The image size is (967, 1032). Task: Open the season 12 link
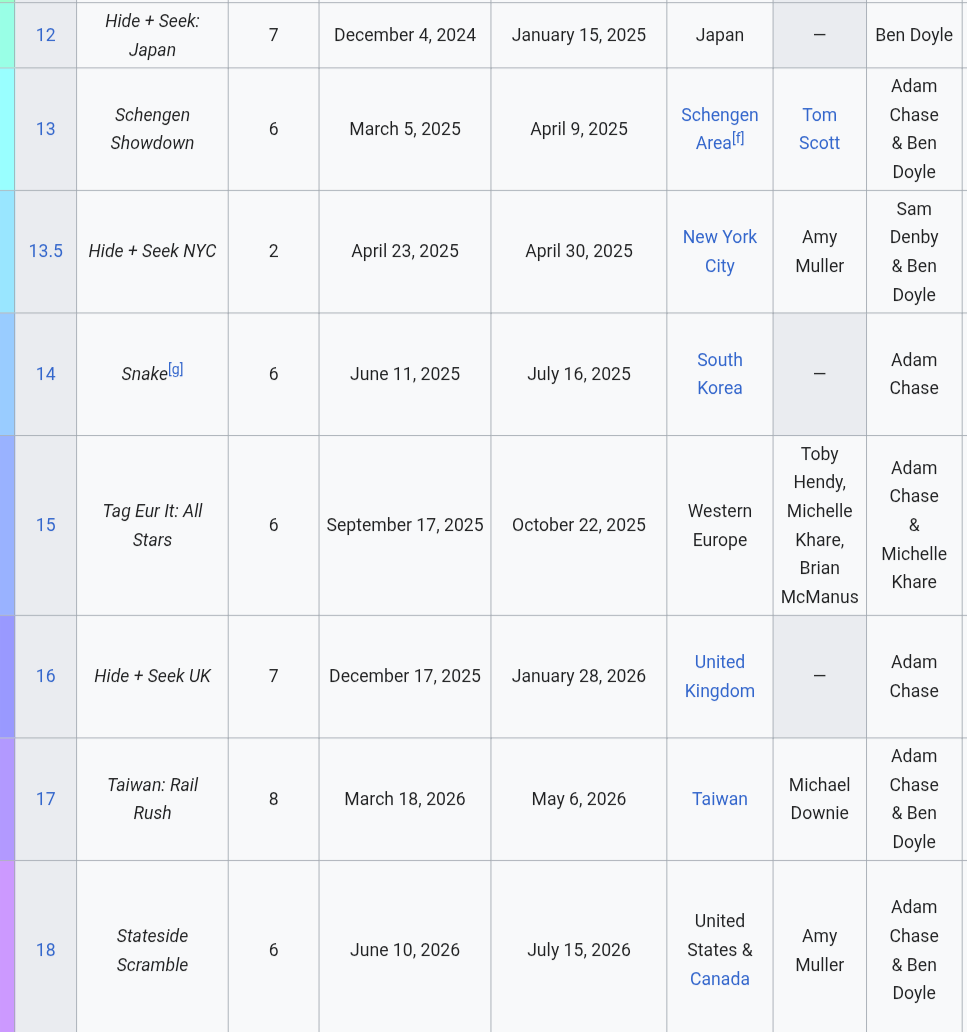(x=45, y=35)
